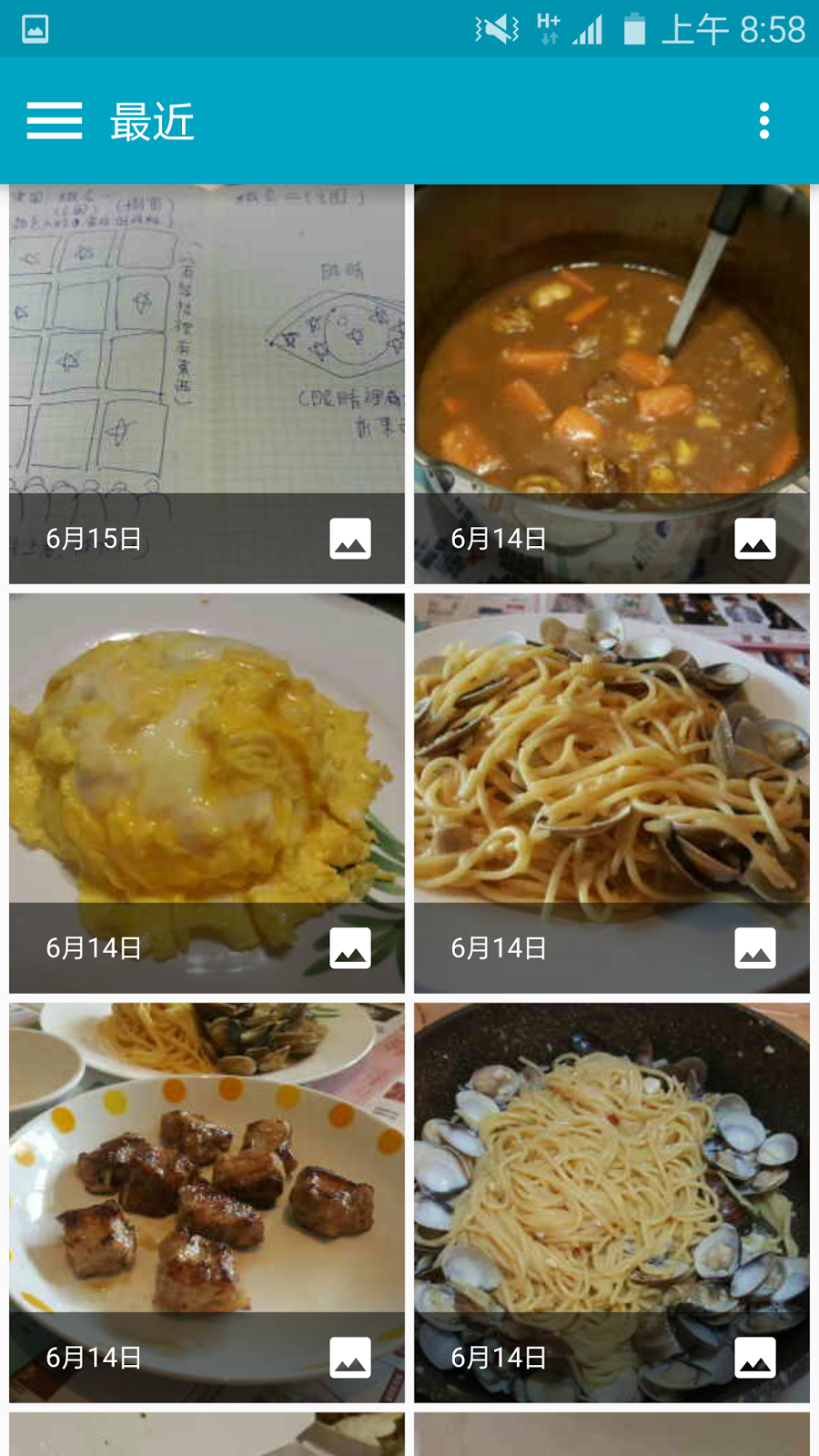View the clam spaghetti in pan photo

612,1183
